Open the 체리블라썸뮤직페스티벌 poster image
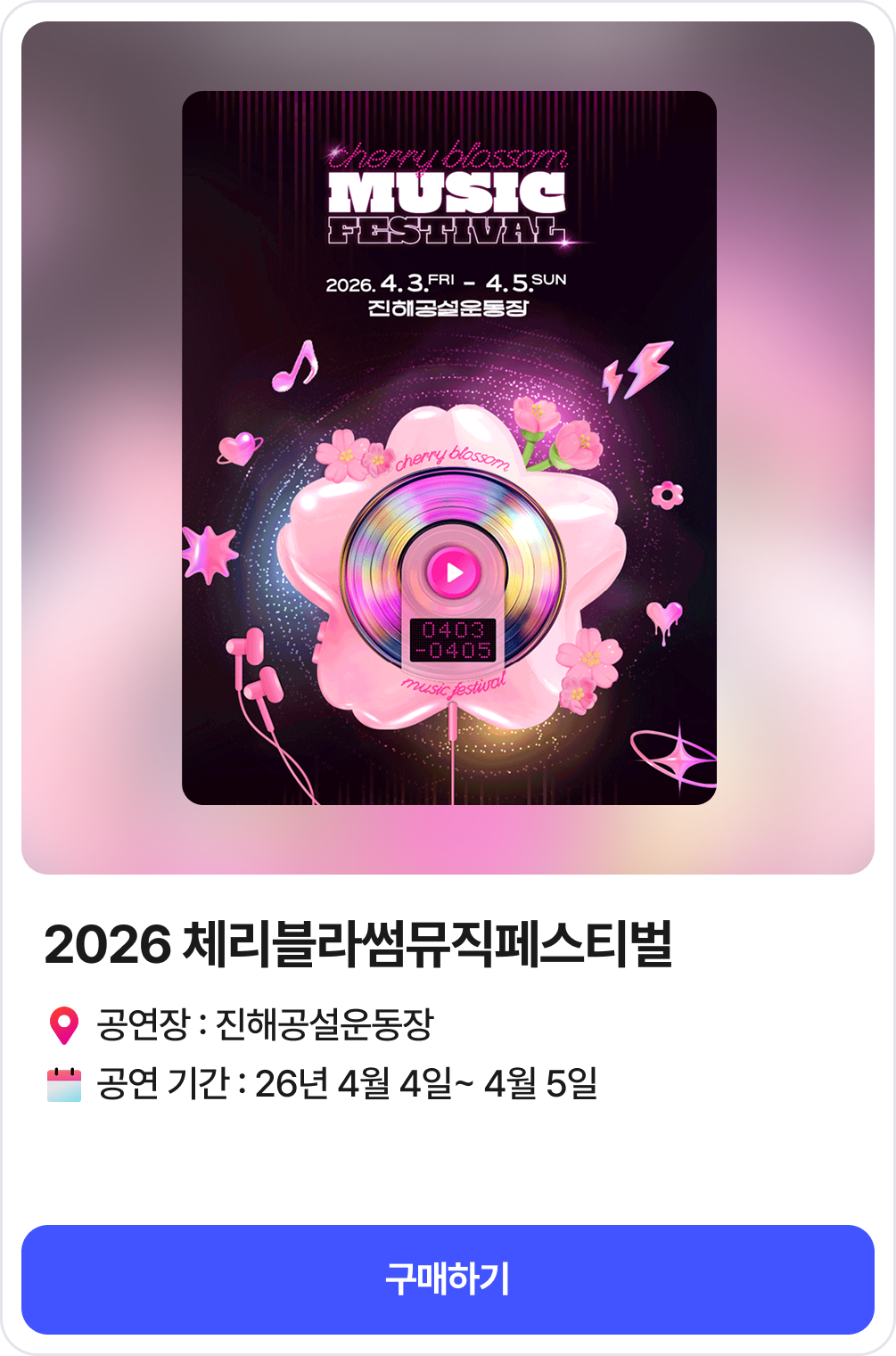 point(448,448)
